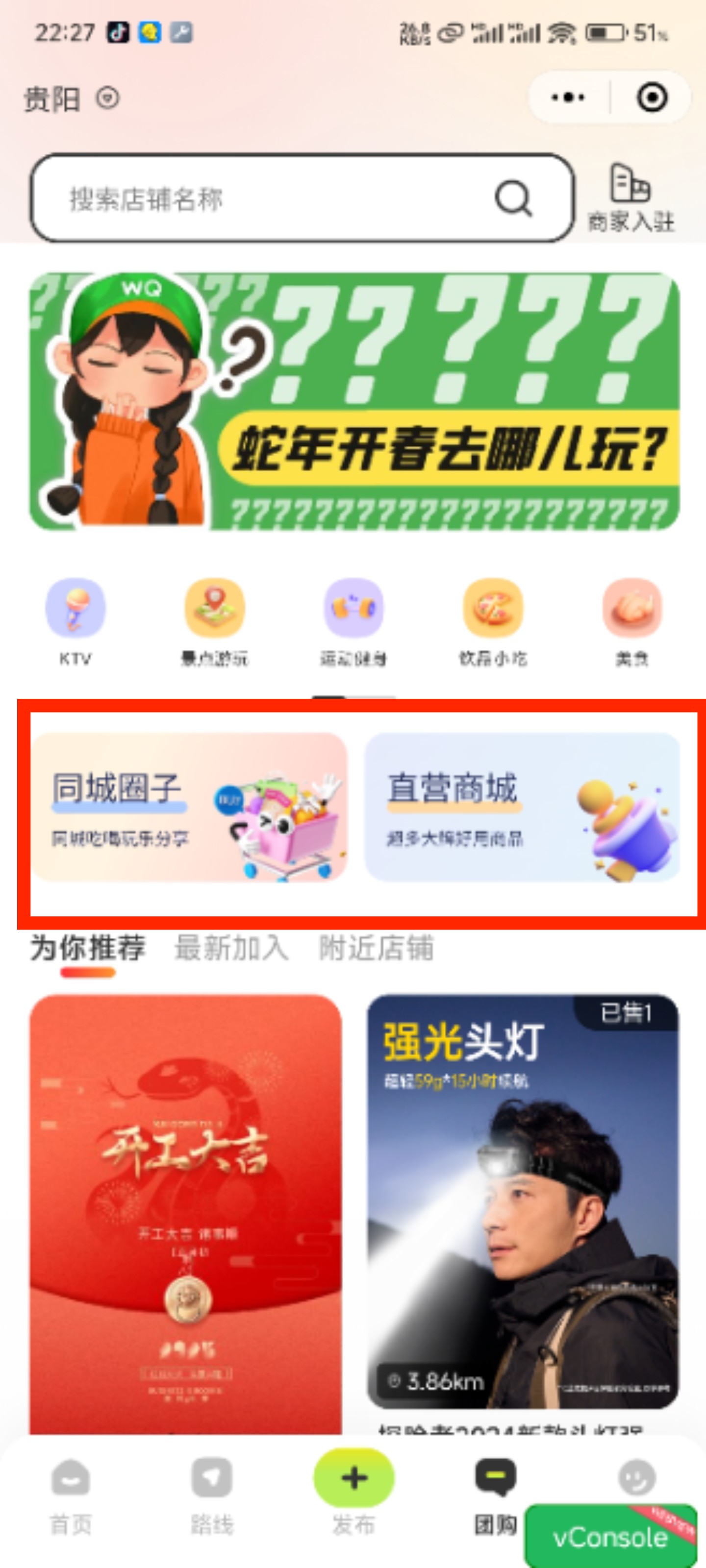The image size is (706, 1568).
Task: Go to the 首页 tab
Action: pyautogui.click(x=71, y=1491)
